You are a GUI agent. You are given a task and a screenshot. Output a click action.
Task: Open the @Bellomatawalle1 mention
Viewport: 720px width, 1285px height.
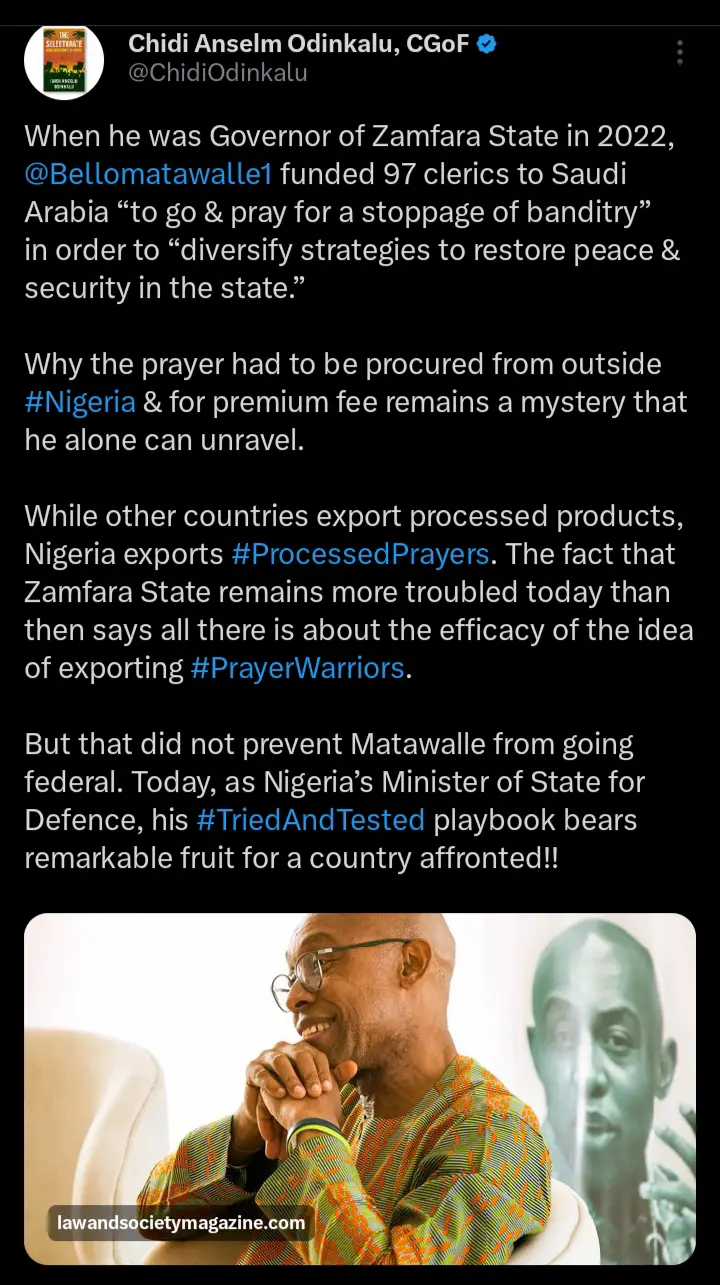pyautogui.click(x=148, y=174)
